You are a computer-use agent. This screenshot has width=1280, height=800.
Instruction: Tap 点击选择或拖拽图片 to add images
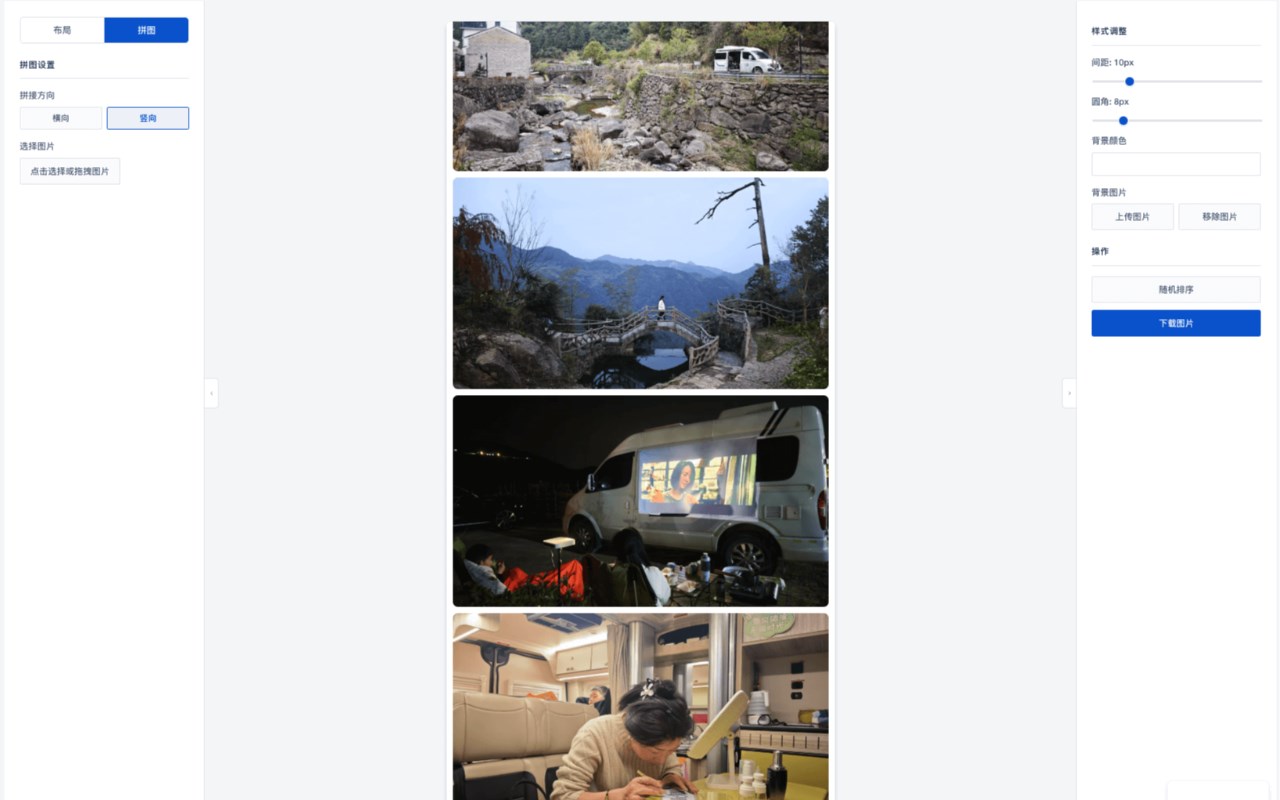pyautogui.click(x=70, y=171)
